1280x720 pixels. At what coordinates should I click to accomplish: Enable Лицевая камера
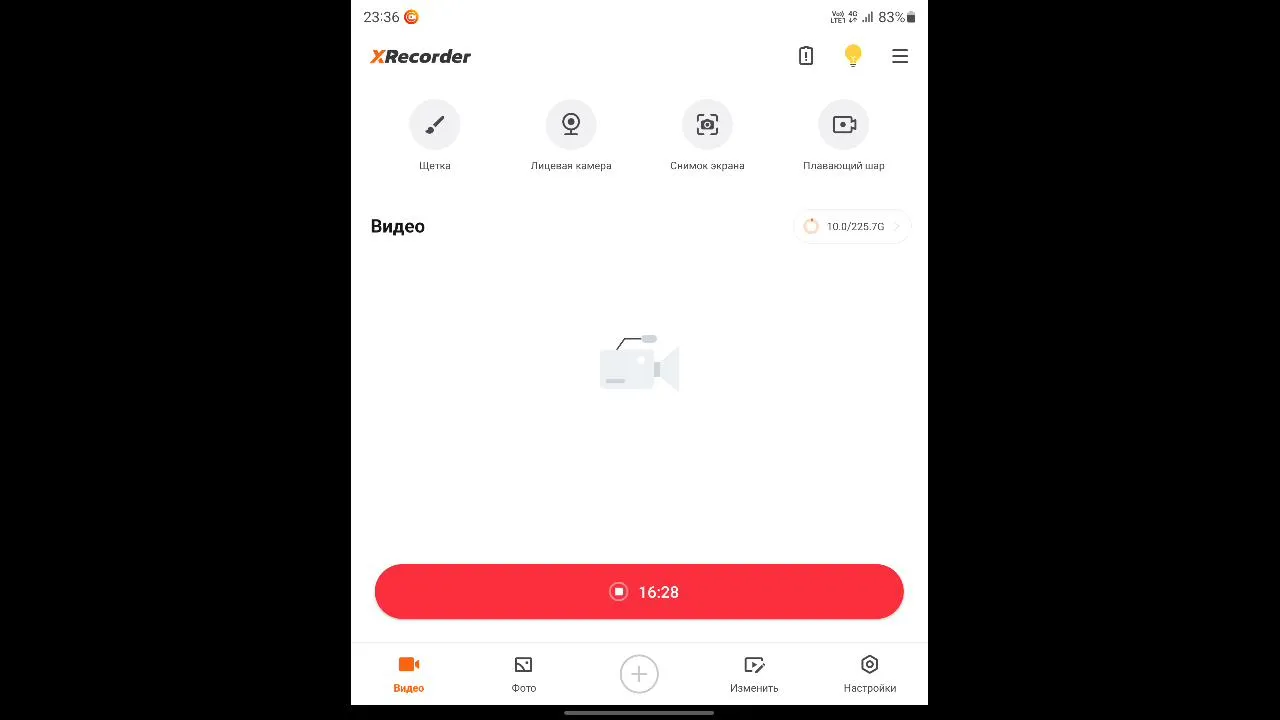pyautogui.click(x=571, y=125)
